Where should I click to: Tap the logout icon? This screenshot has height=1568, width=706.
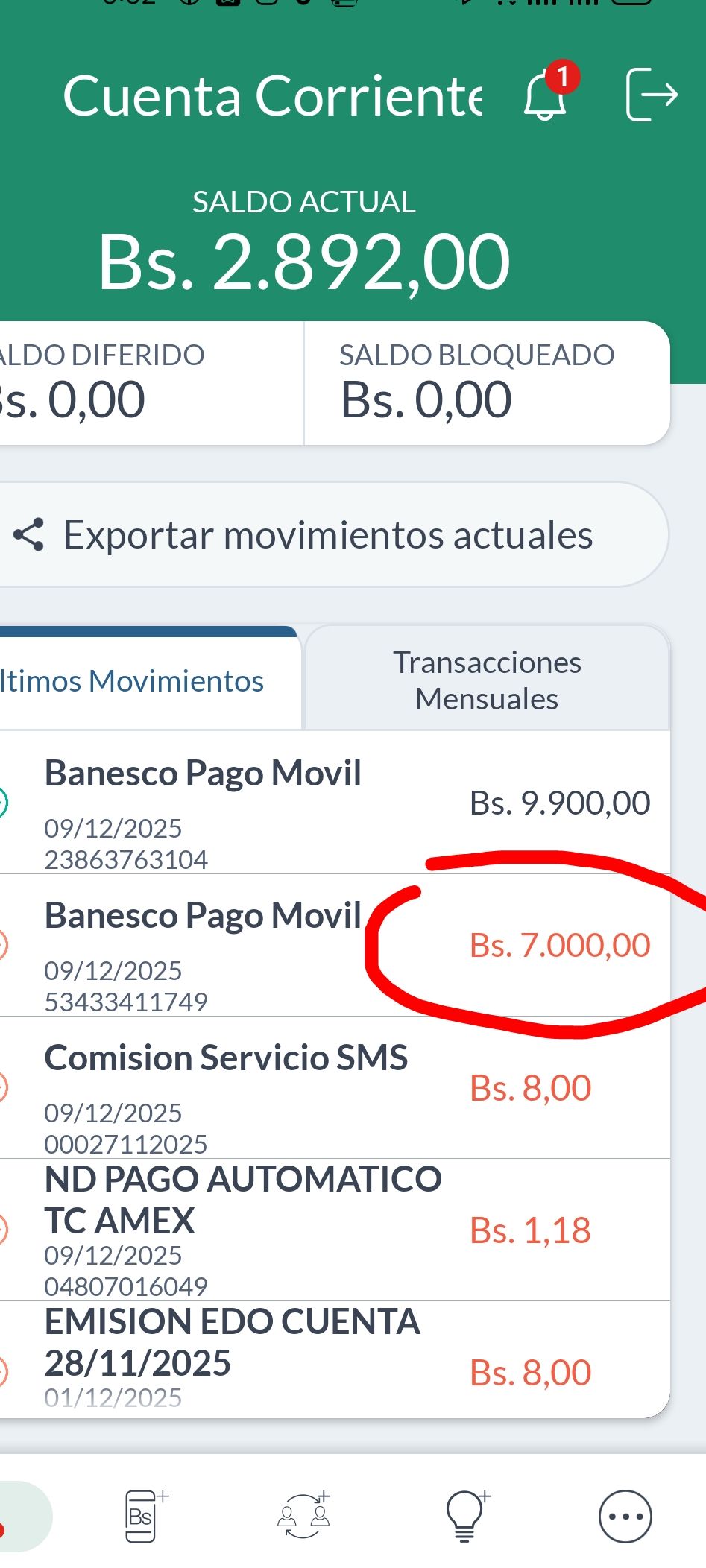(x=650, y=95)
